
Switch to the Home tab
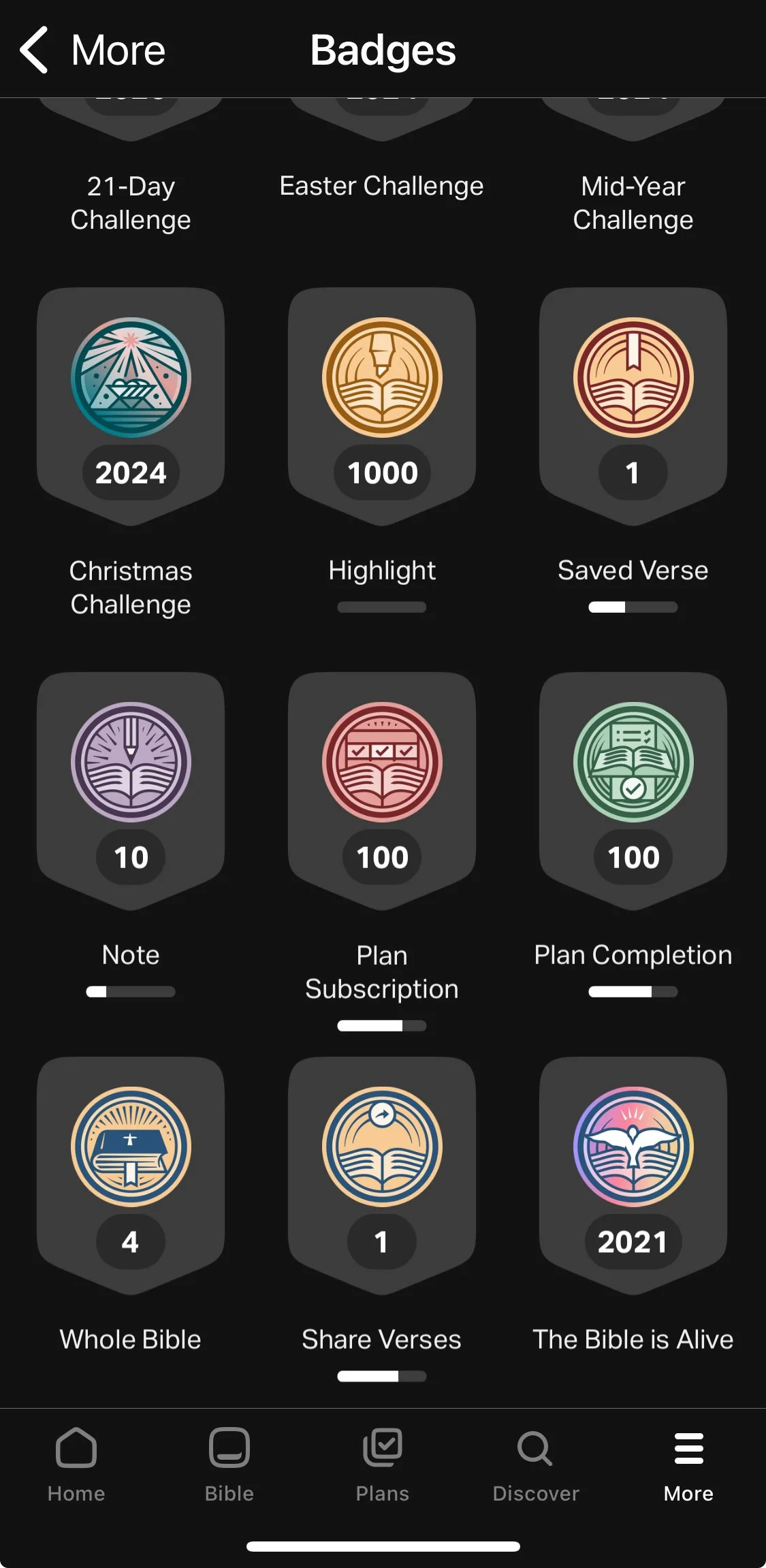pyautogui.click(x=76, y=1464)
